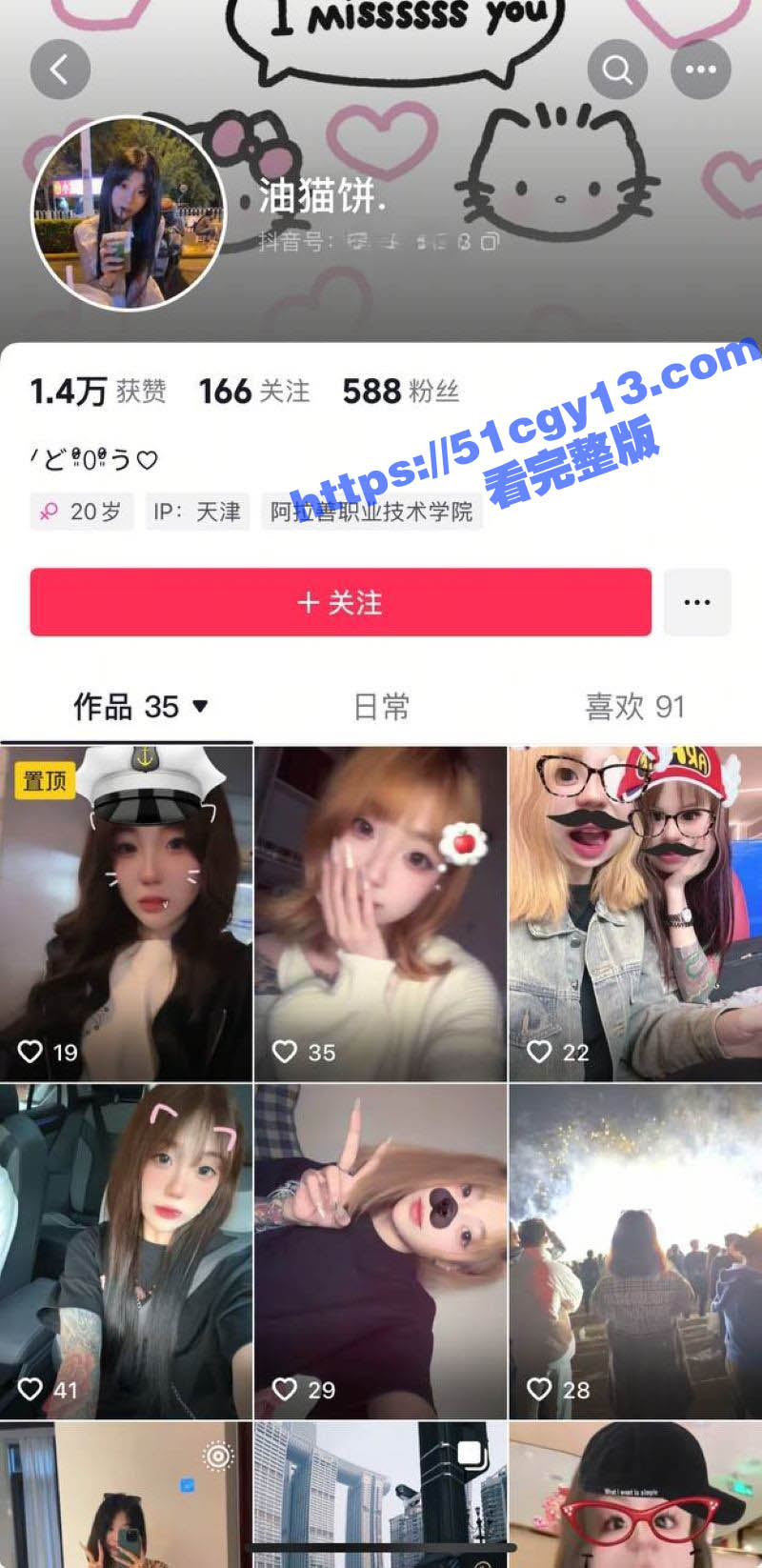The image size is (762, 1568).
Task: Follow this user with the red 关注 button
Action: [x=340, y=602]
